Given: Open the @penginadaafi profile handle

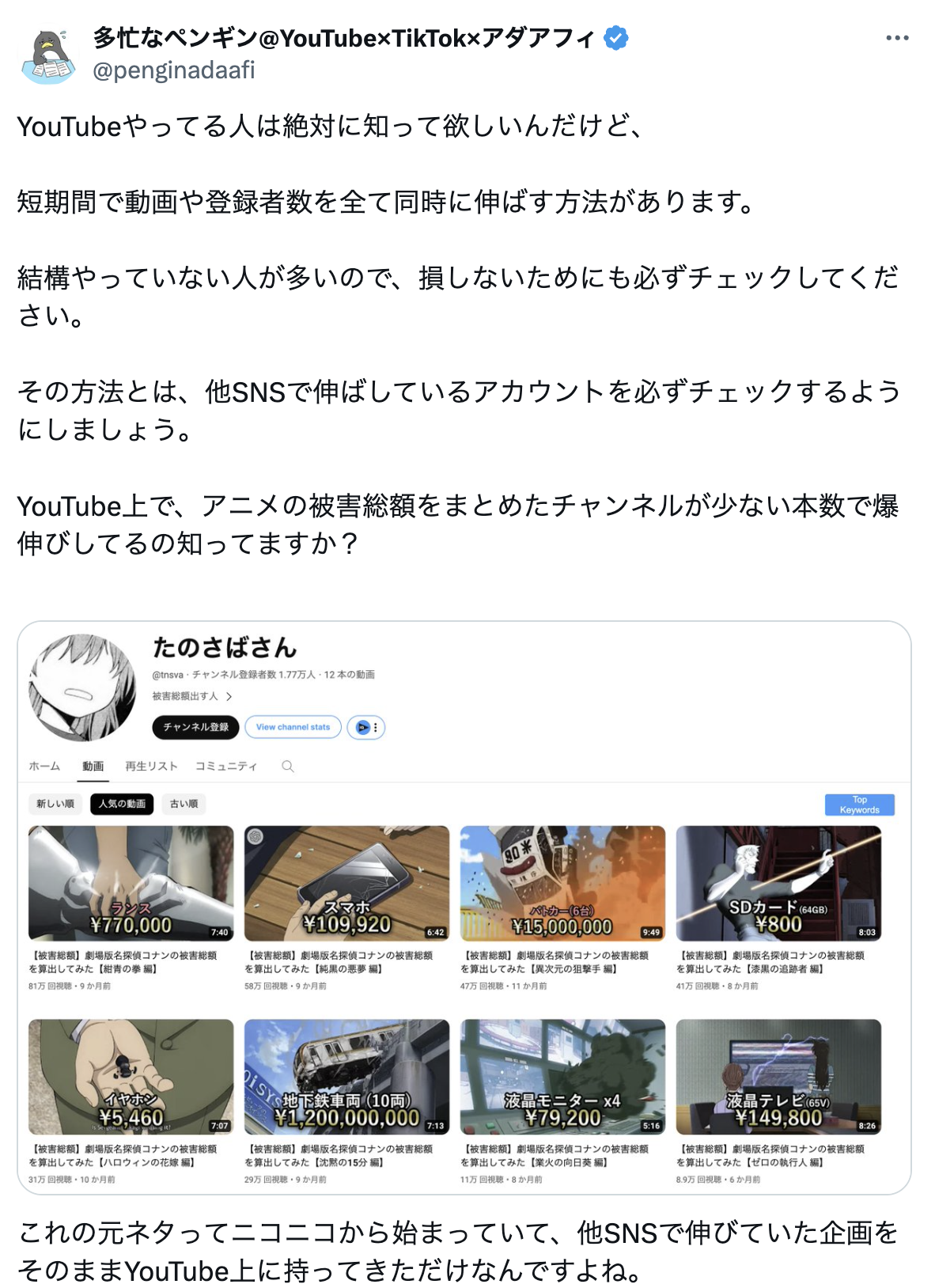Looking at the screenshot, I should pyautogui.click(x=174, y=70).
